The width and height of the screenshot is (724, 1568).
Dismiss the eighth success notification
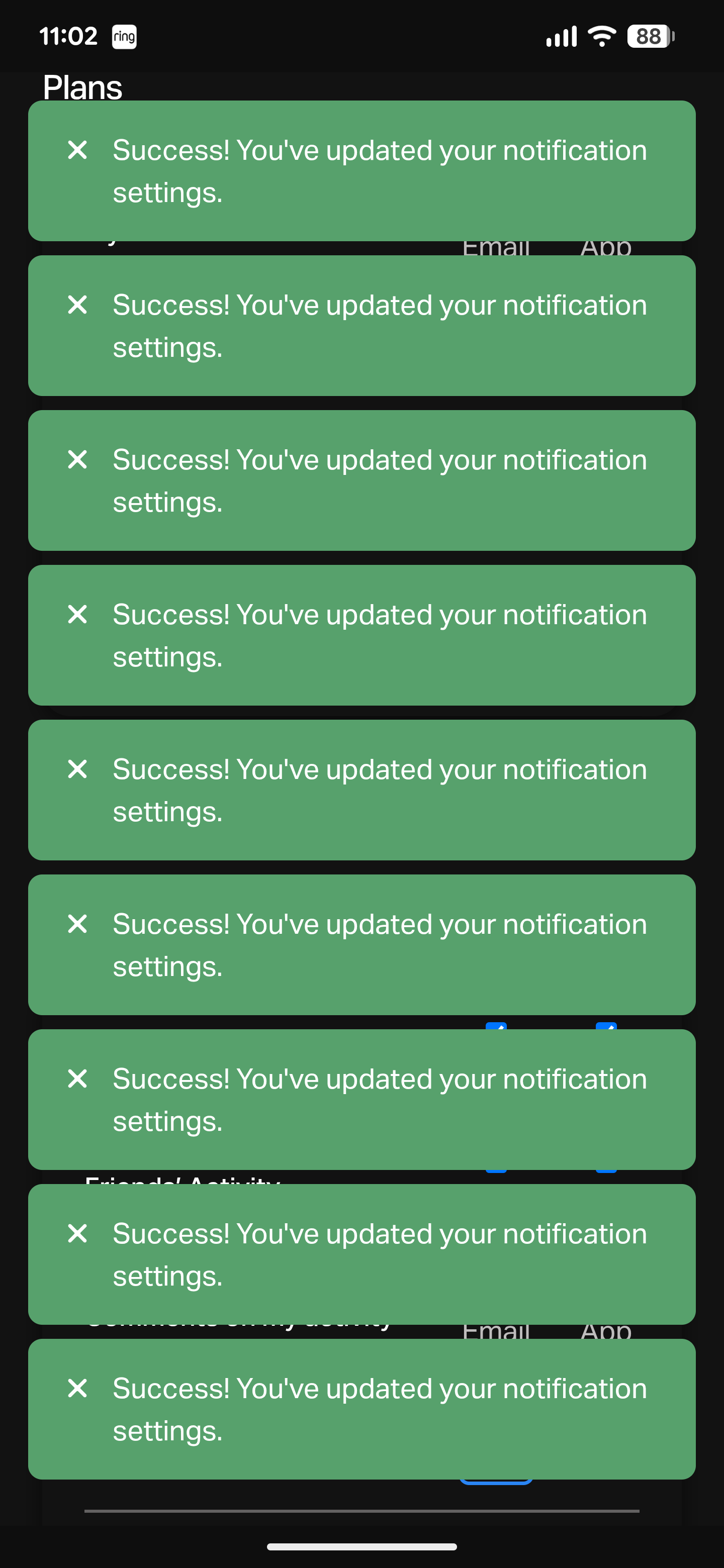[x=78, y=1234]
